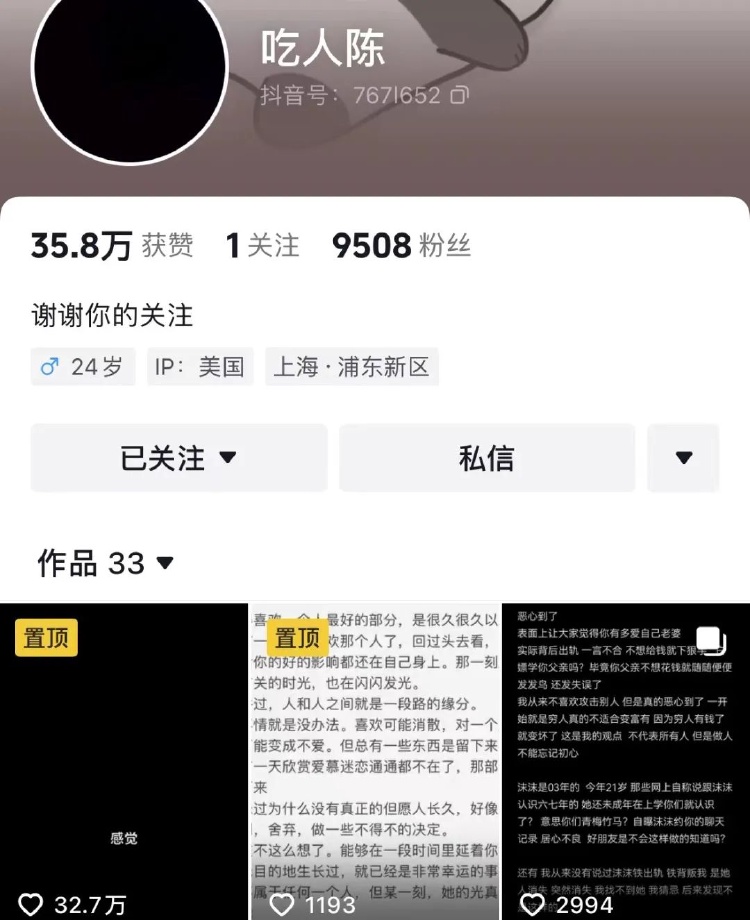This screenshot has height=920, width=750.
Task: Open the 1 关注 following list
Action: [262, 246]
